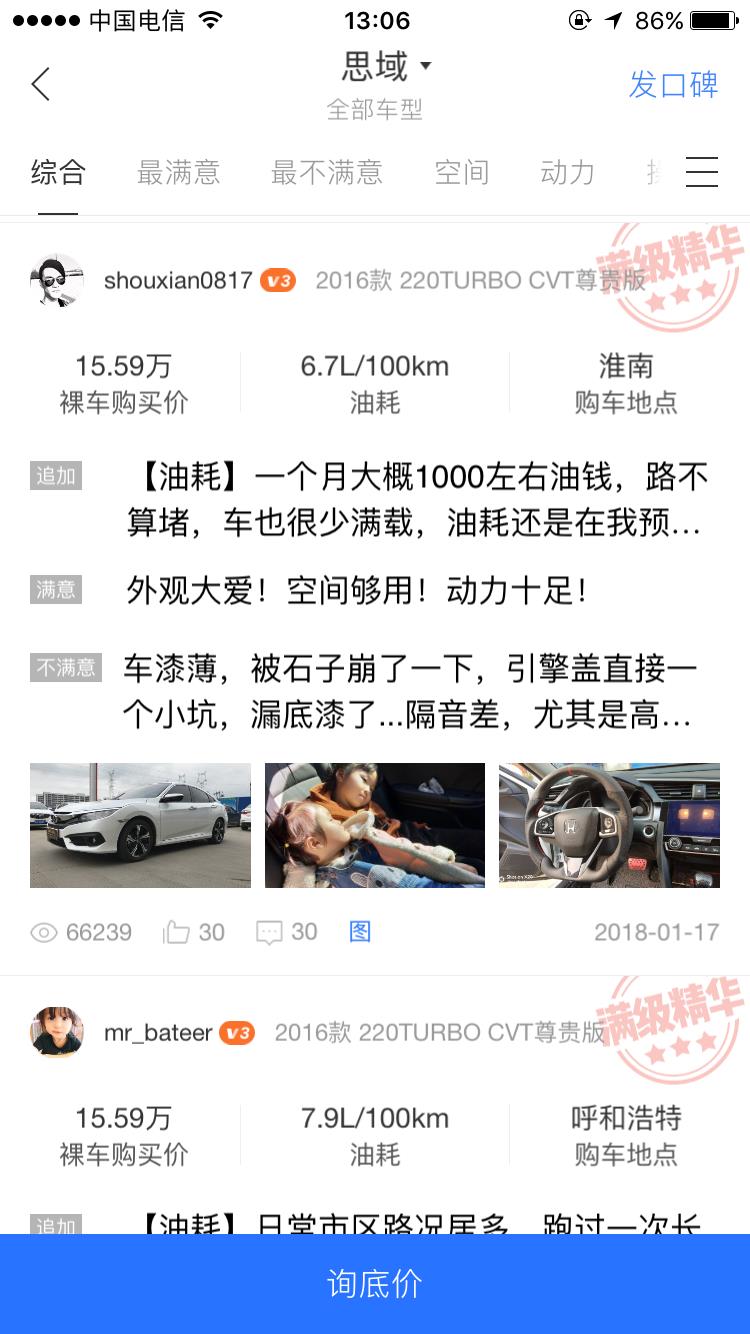Like shouxian0817's review
This screenshot has height=1334, width=750.
(x=194, y=933)
